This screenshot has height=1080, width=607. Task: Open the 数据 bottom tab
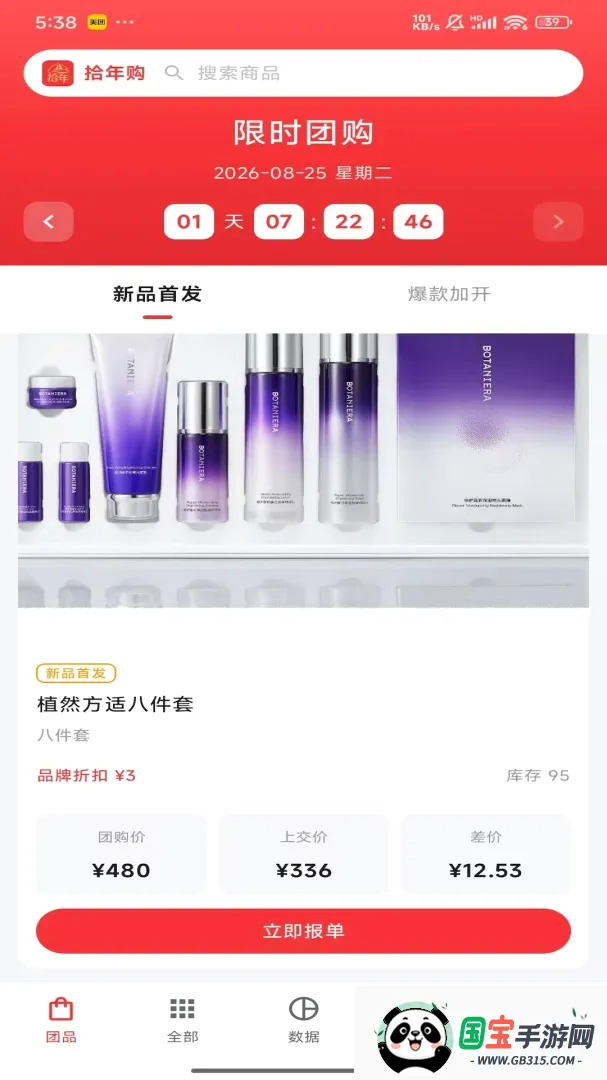[x=304, y=1020]
